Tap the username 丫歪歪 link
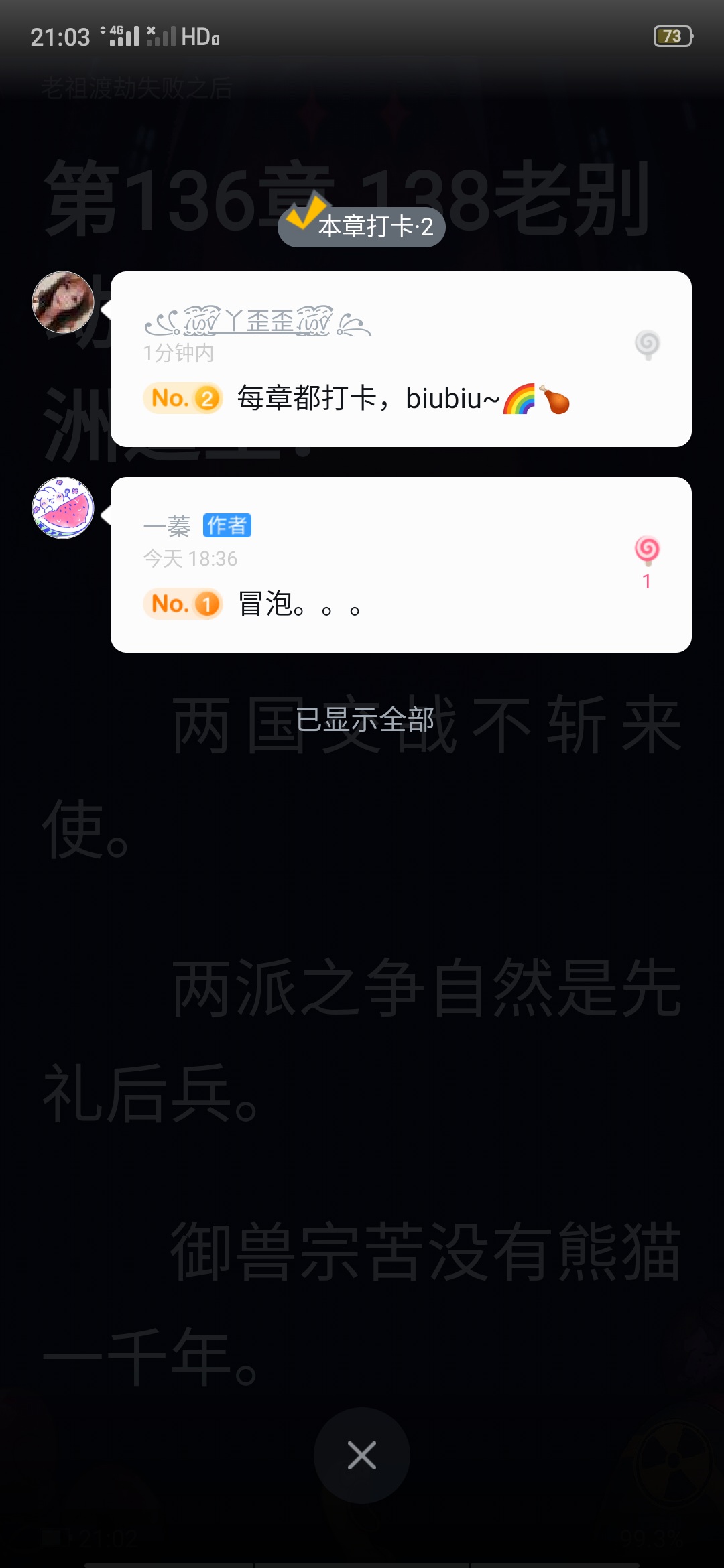 point(258,322)
